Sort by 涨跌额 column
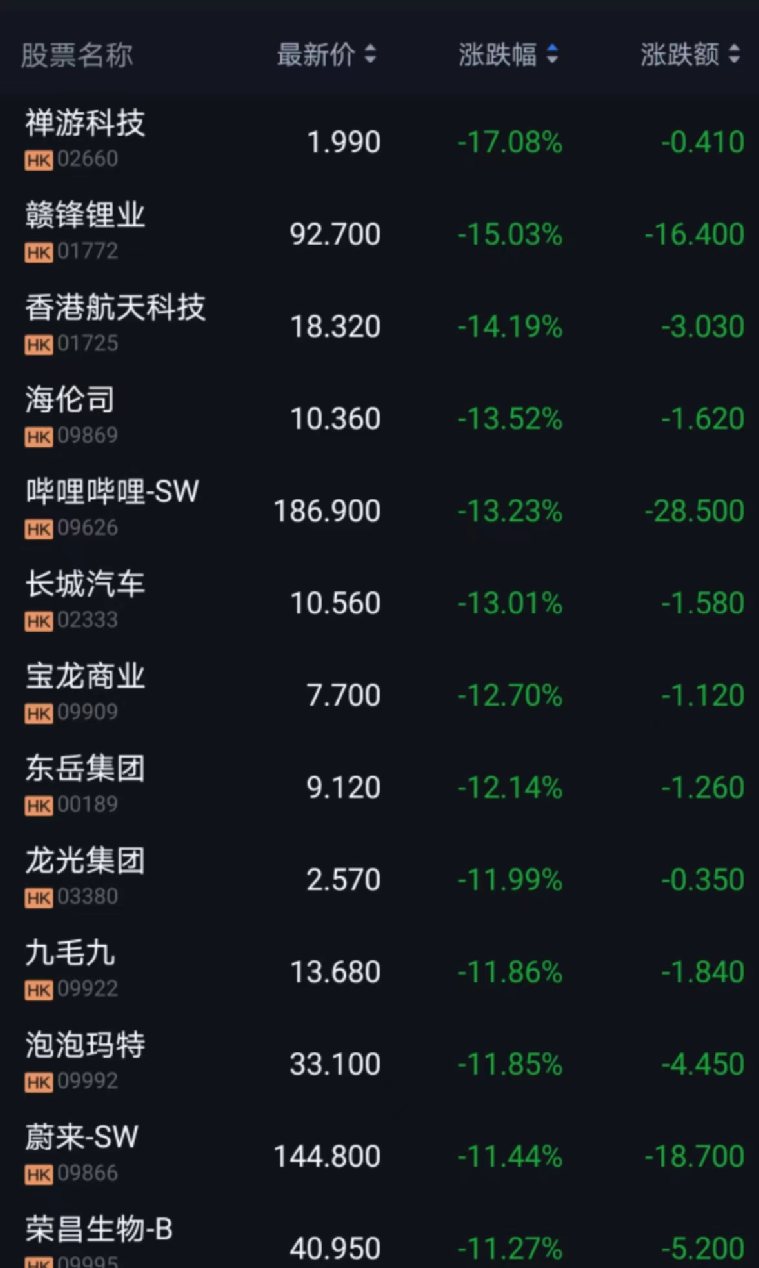 pyautogui.click(x=690, y=55)
